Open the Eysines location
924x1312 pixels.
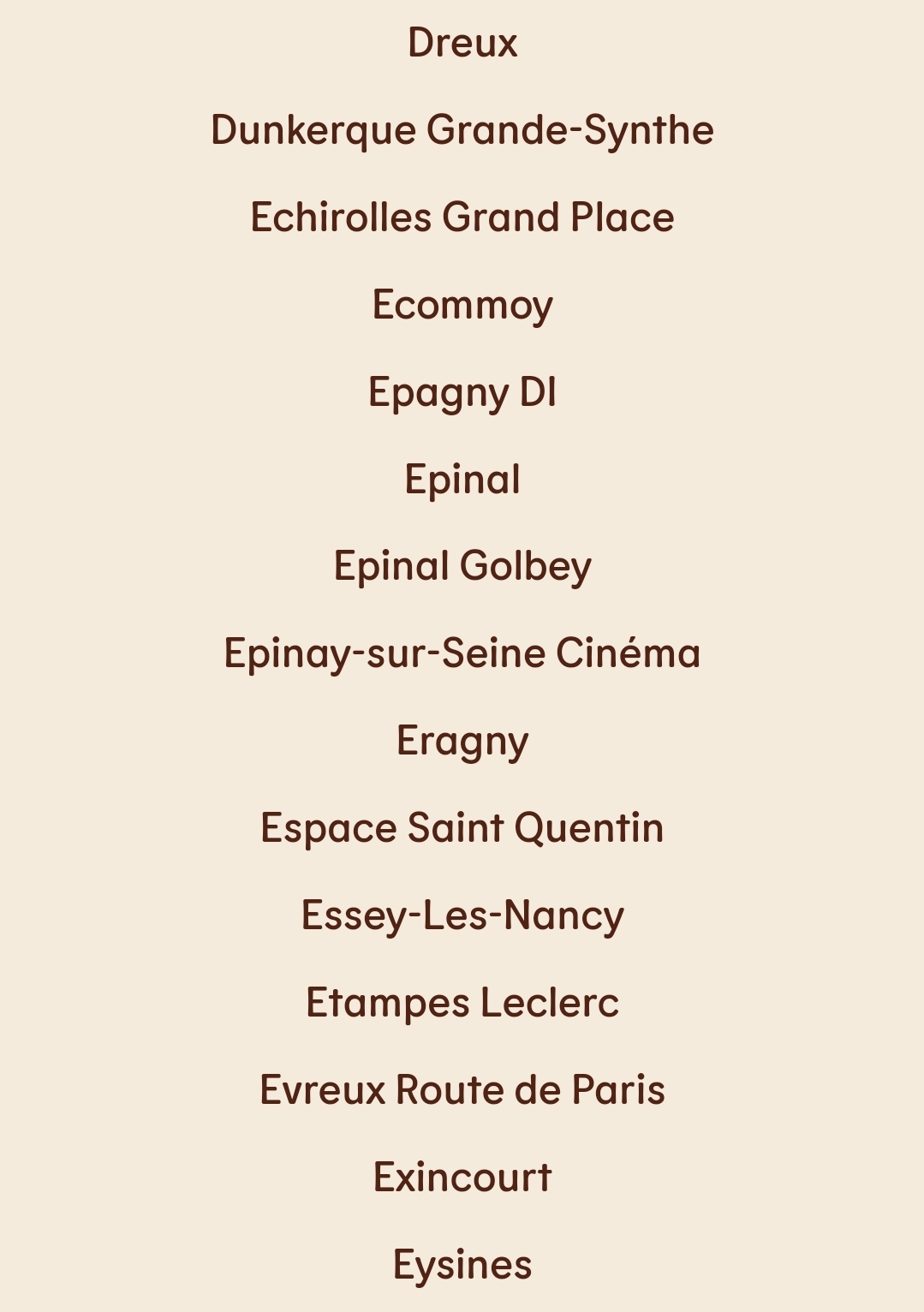point(462,1265)
